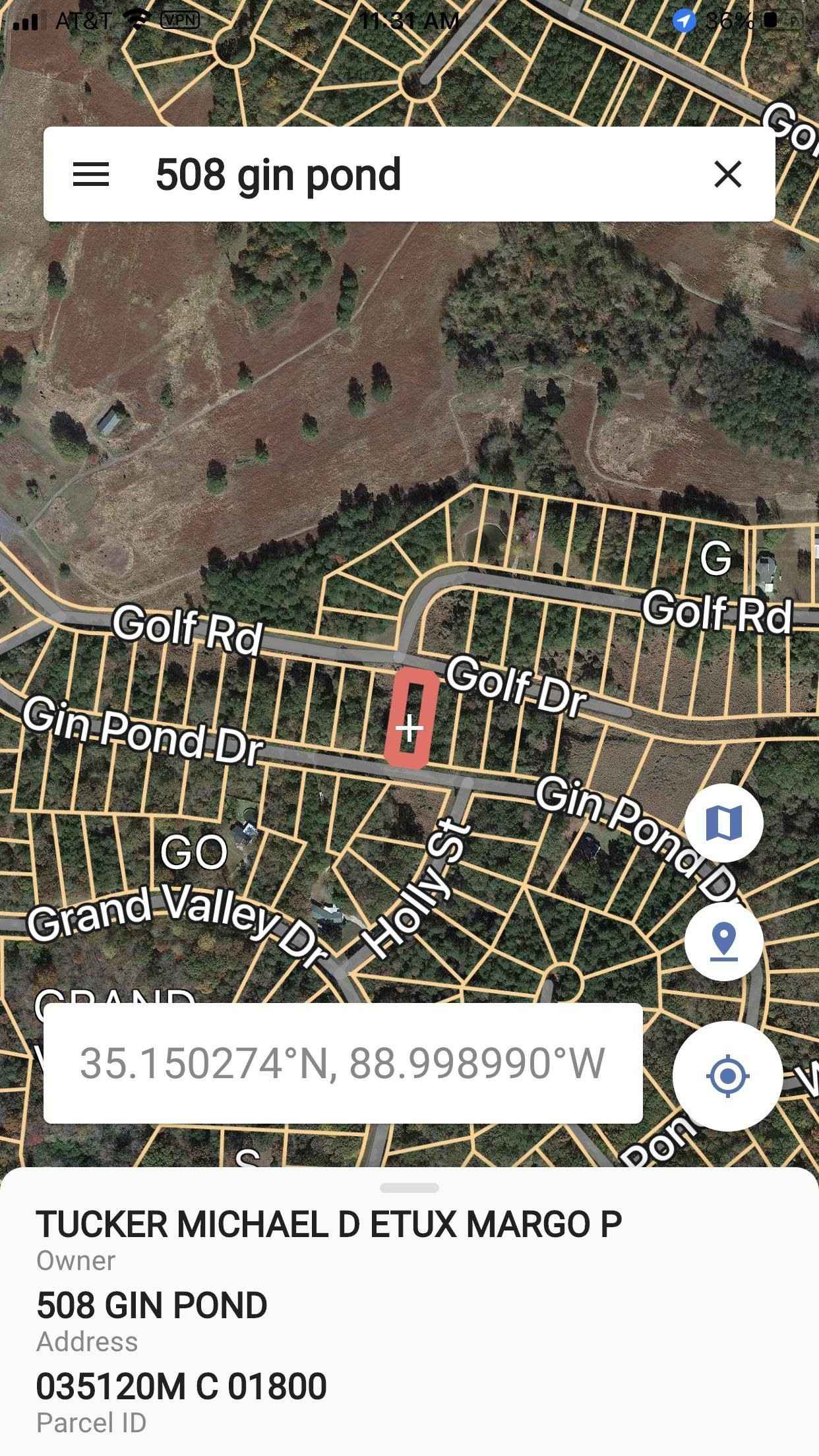Open the map layers button
Viewport: 819px width, 1456px height.
[x=723, y=823]
